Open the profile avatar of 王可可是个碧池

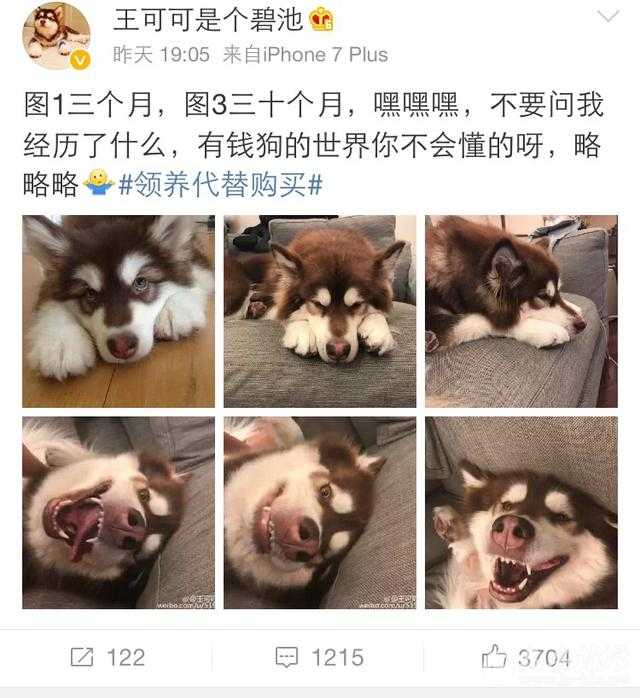point(56,35)
